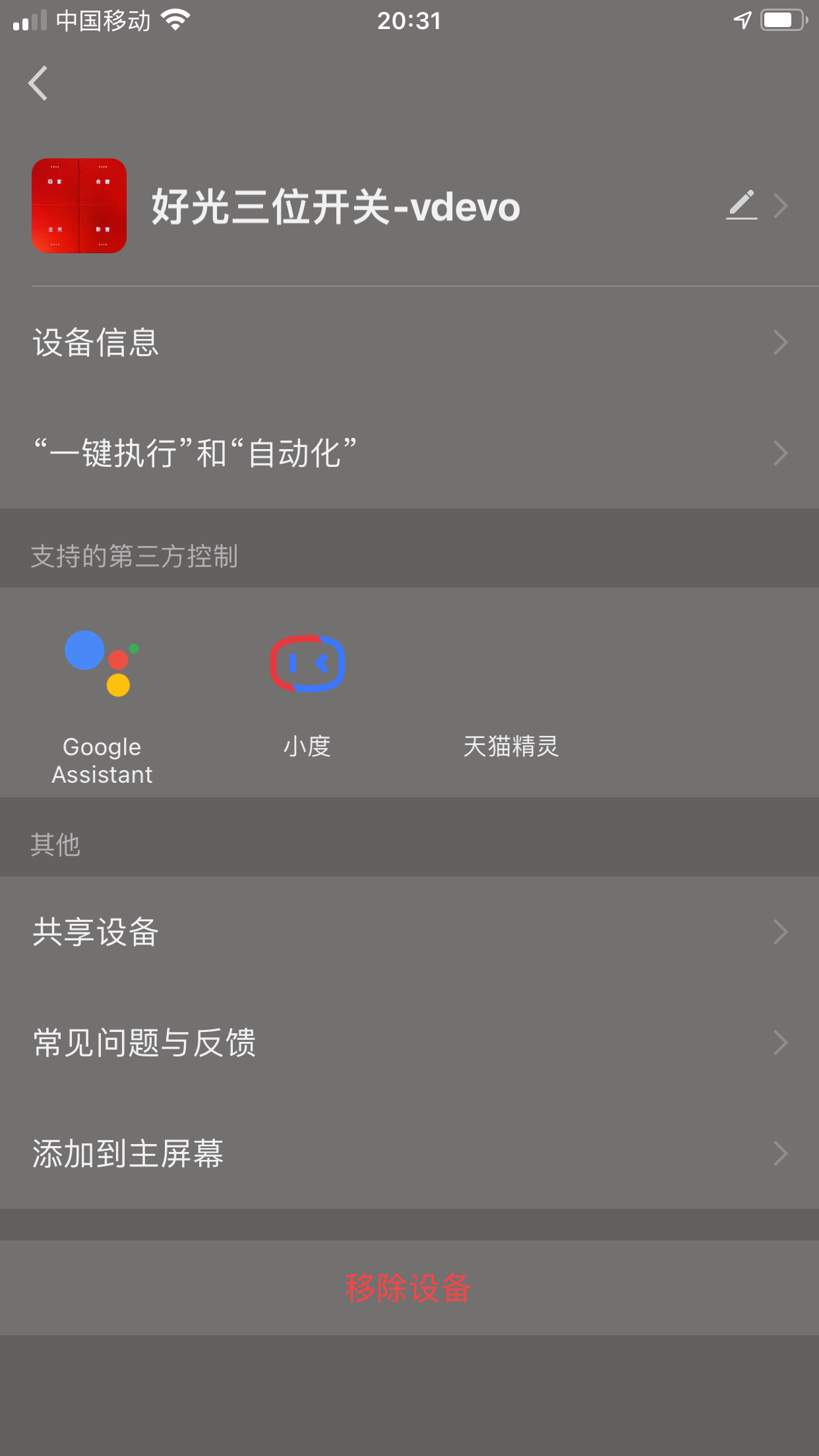Open "一键执行"和"自动化" settings
Image resolution: width=819 pixels, height=1456 pixels.
(x=409, y=452)
